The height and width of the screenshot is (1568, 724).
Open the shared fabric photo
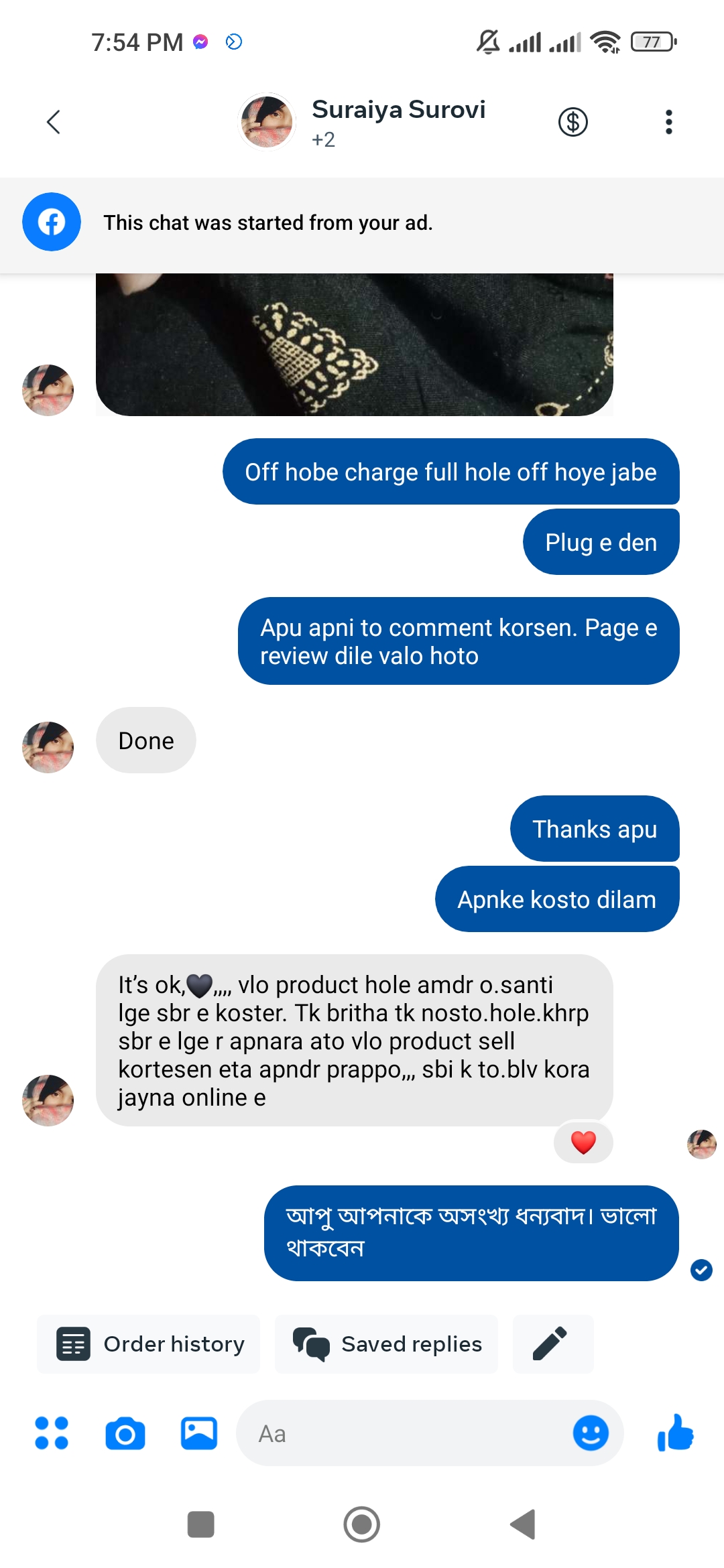[x=355, y=344]
